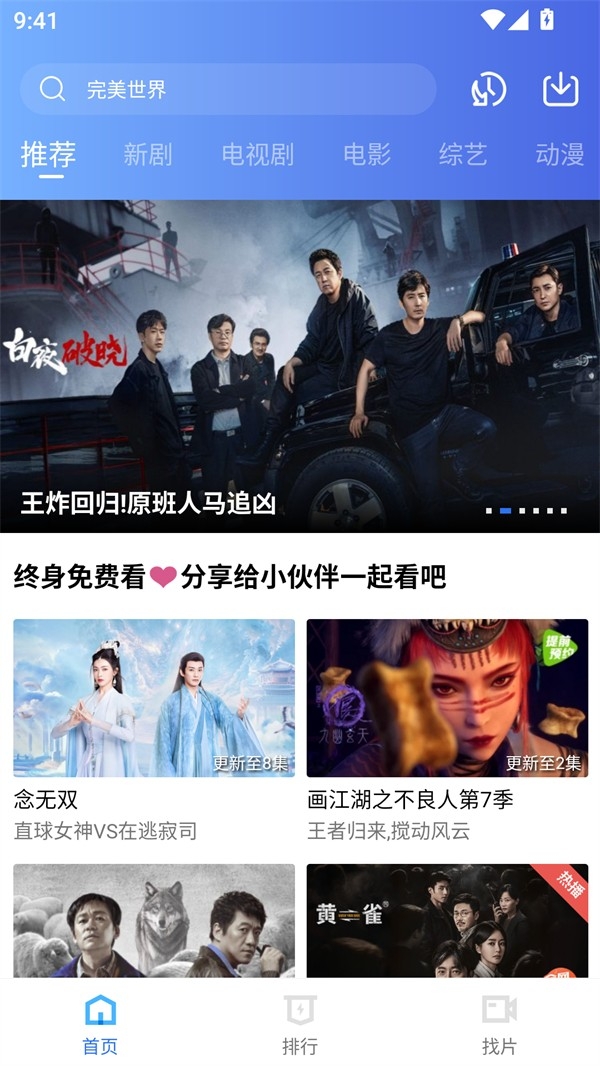Screen dimensions: 600x1066
Task: Open the 黄雀 drama card
Action: click(x=447, y=920)
